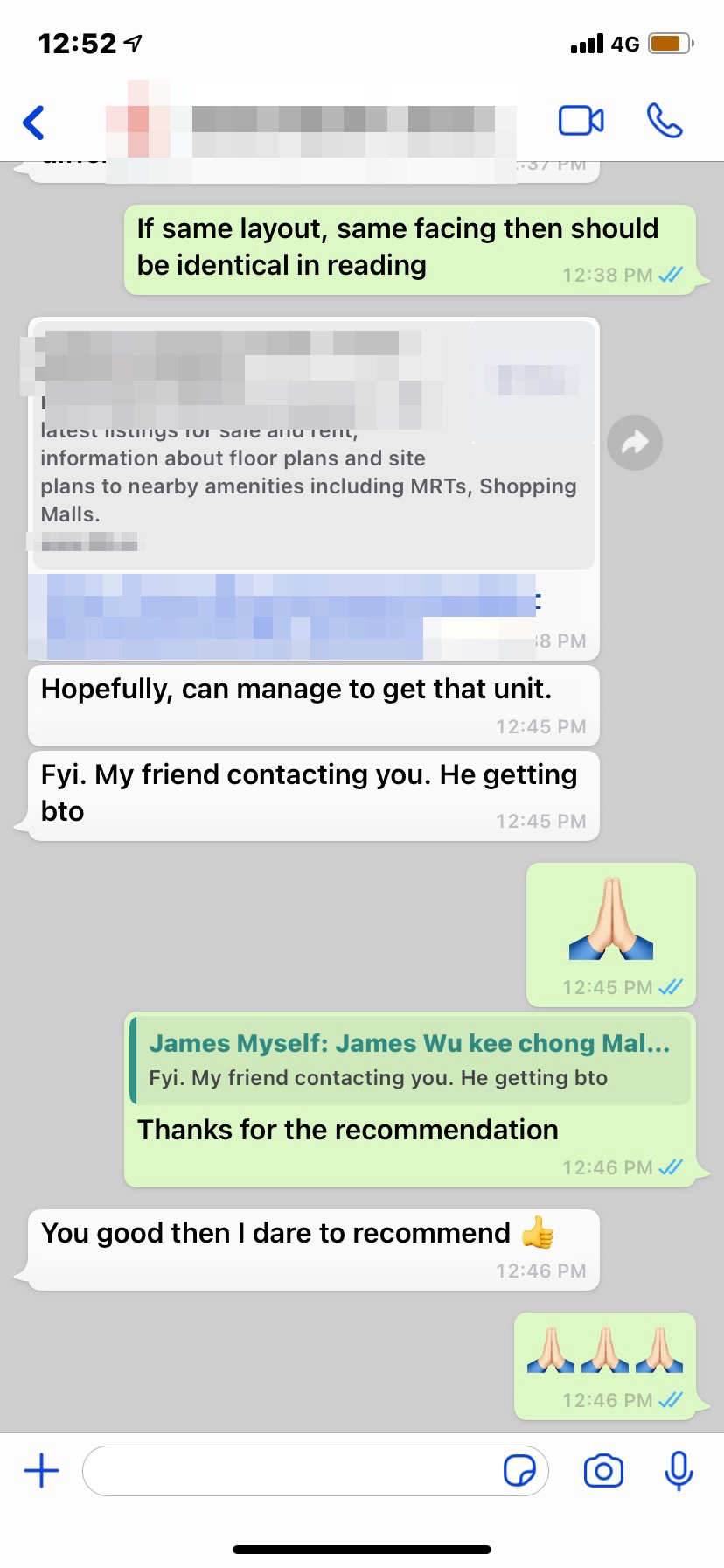Start a voice call
This screenshot has height=1568, width=724.
[664, 121]
